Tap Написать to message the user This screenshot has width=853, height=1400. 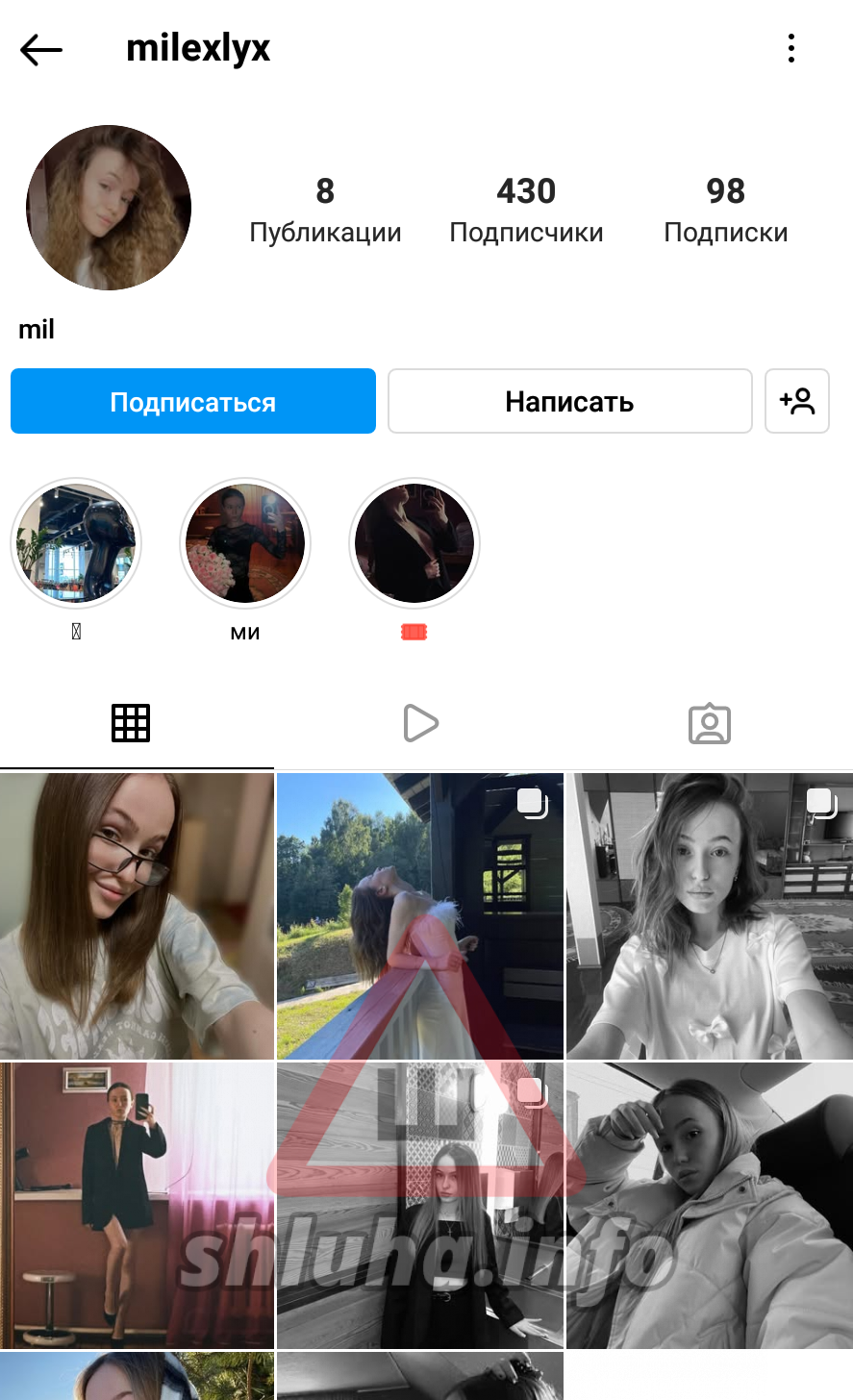570,401
